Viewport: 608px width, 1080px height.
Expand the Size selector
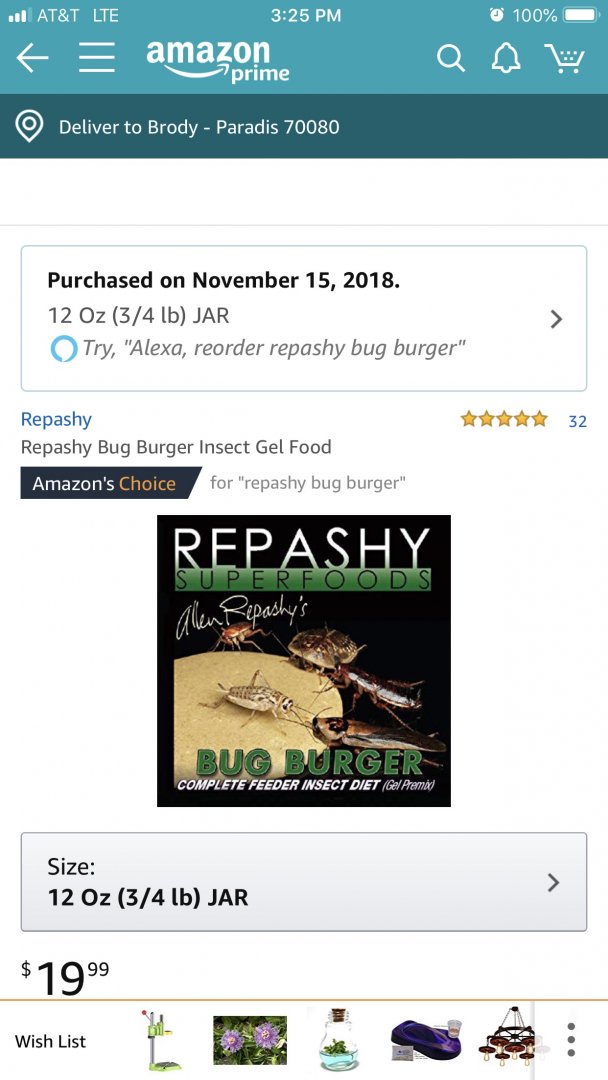click(304, 882)
